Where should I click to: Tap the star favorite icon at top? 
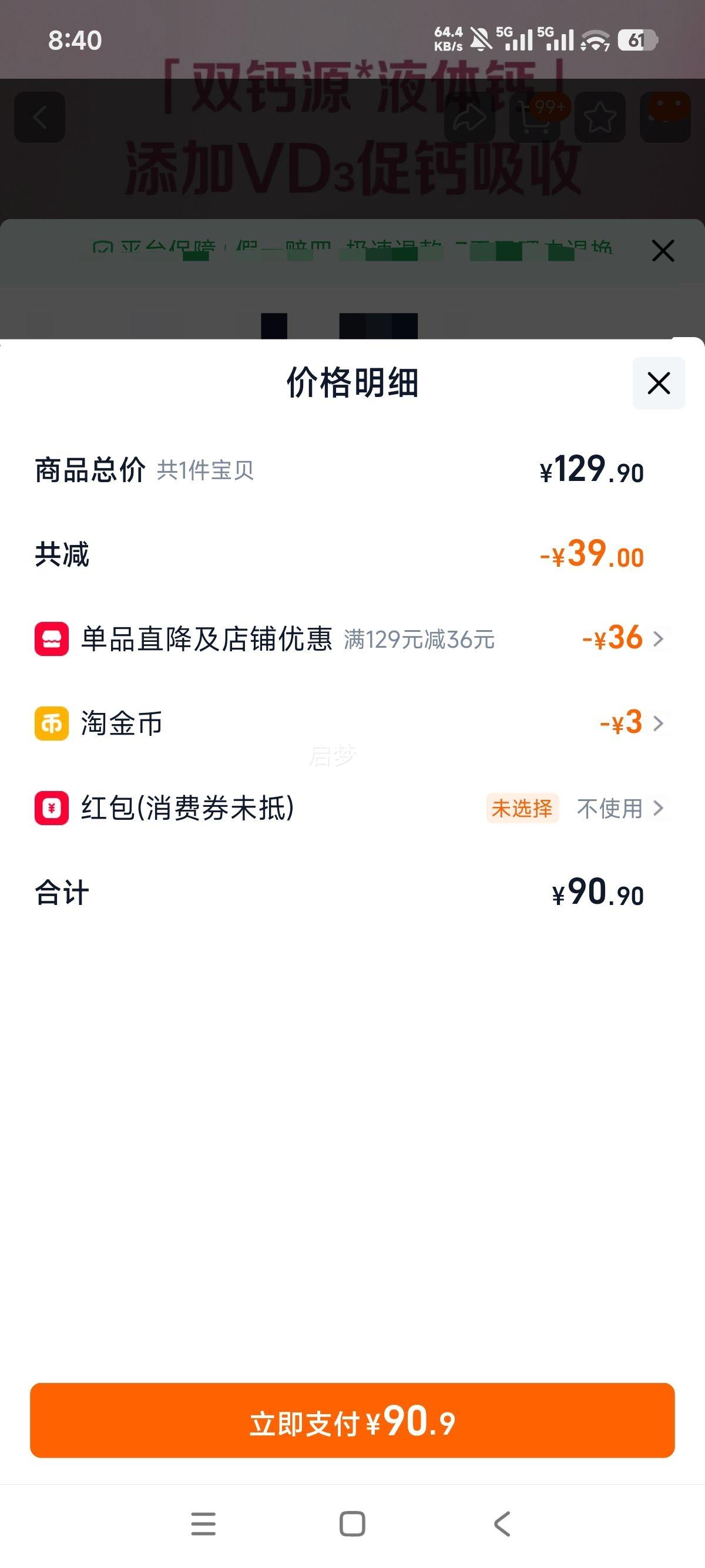pyautogui.click(x=600, y=117)
